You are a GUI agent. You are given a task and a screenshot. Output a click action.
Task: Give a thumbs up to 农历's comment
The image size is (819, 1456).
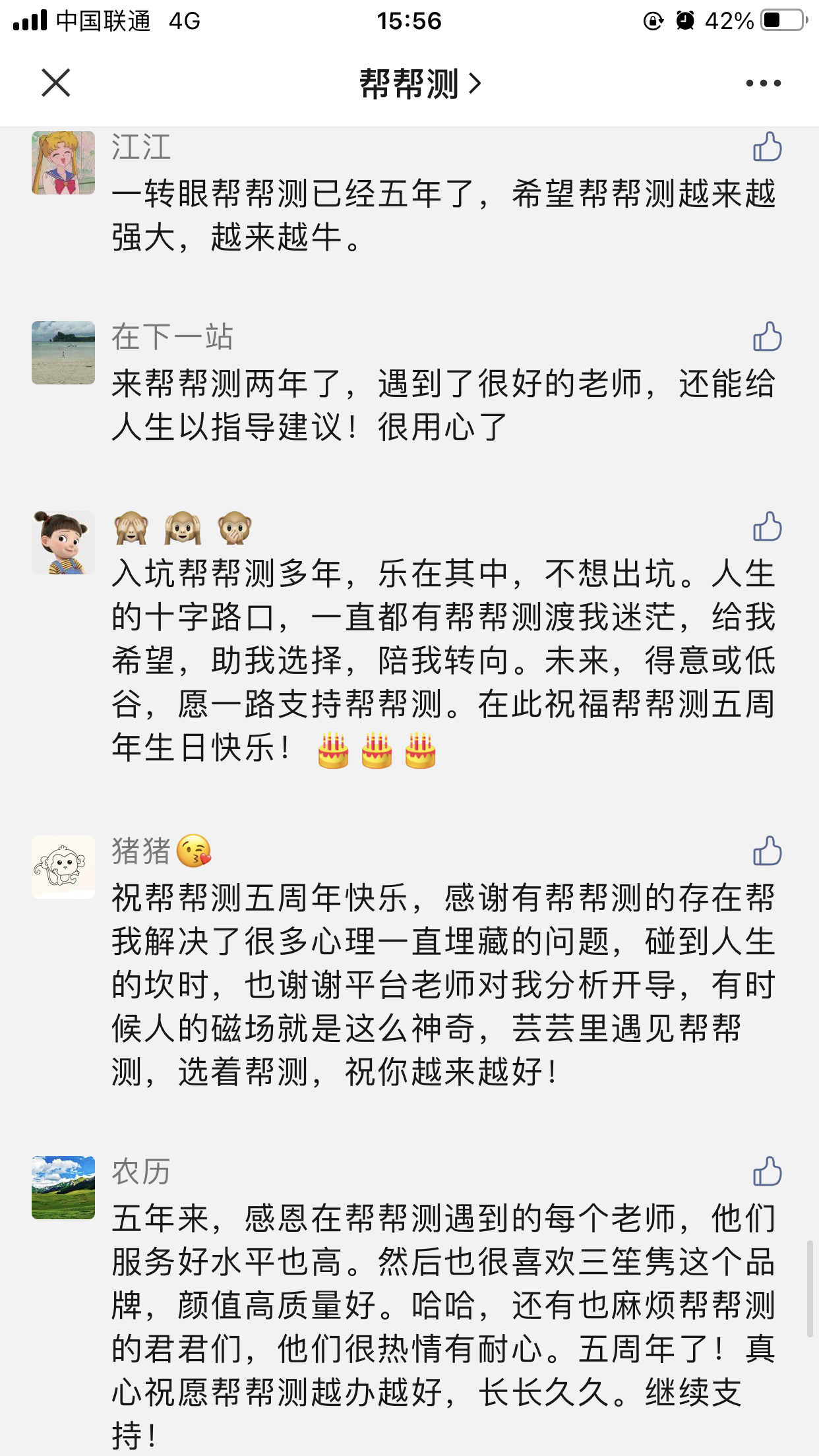click(767, 1172)
